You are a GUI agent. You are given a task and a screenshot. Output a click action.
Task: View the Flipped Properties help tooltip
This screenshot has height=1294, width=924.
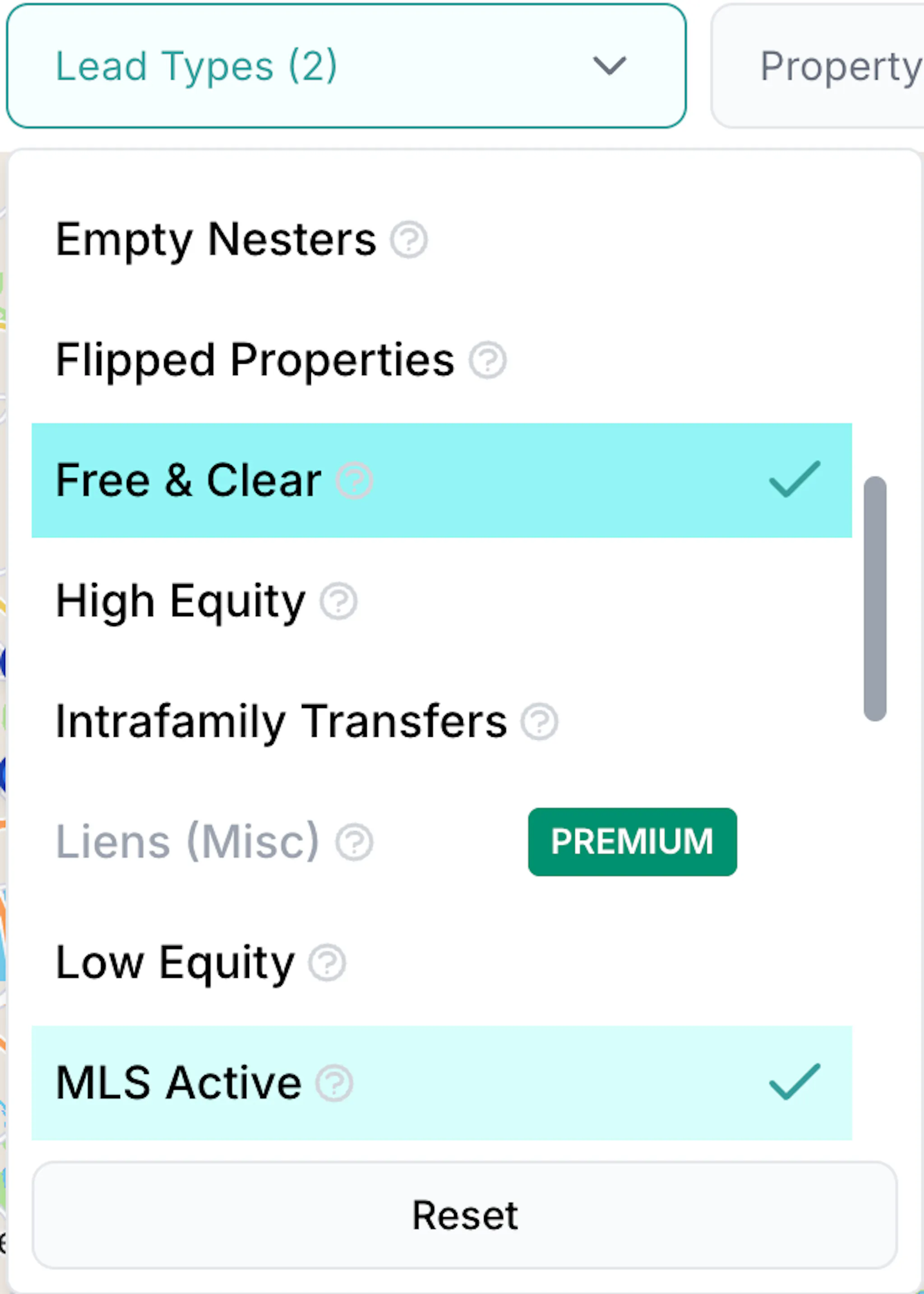(488, 360)
